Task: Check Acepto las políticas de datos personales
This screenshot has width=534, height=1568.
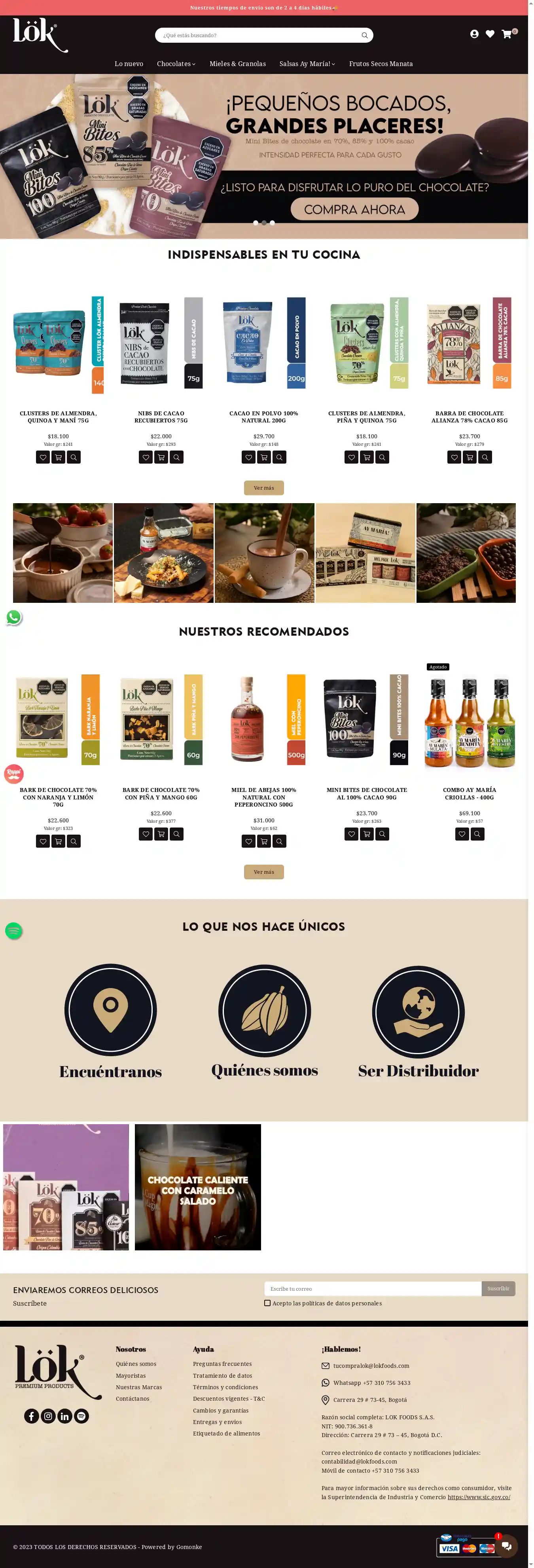Action: coord(267,1303)
